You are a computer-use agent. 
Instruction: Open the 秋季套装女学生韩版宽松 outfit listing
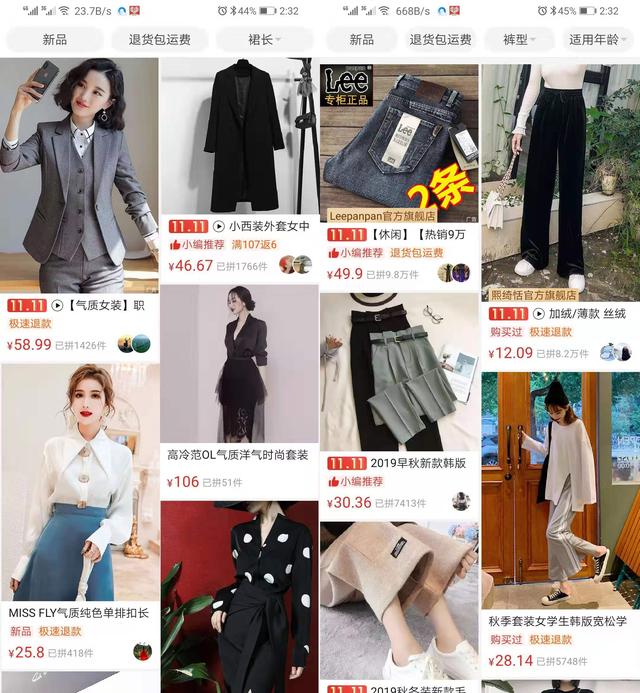[x=559, y=490]
